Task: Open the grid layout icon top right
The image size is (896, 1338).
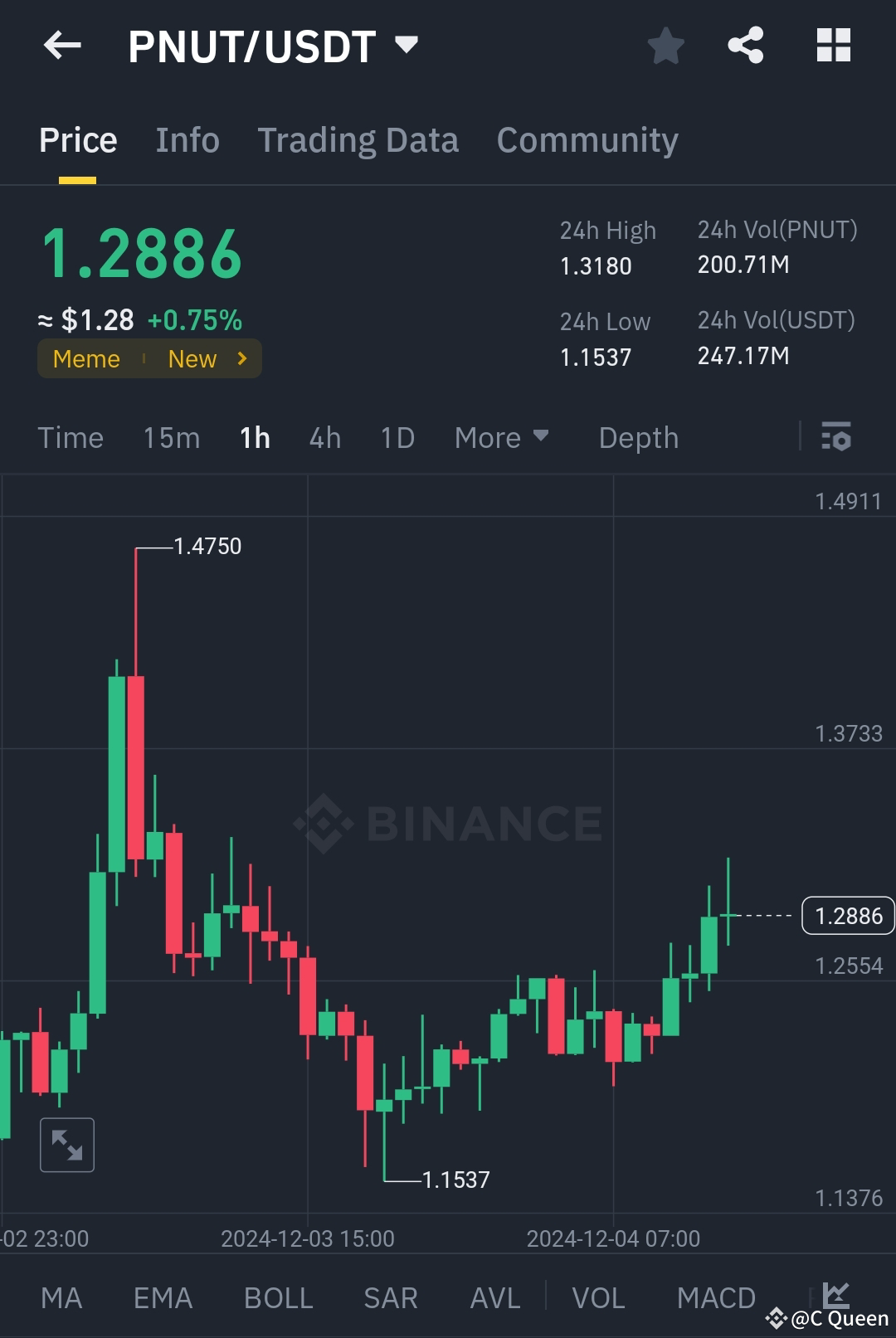Action: (833, 46)
